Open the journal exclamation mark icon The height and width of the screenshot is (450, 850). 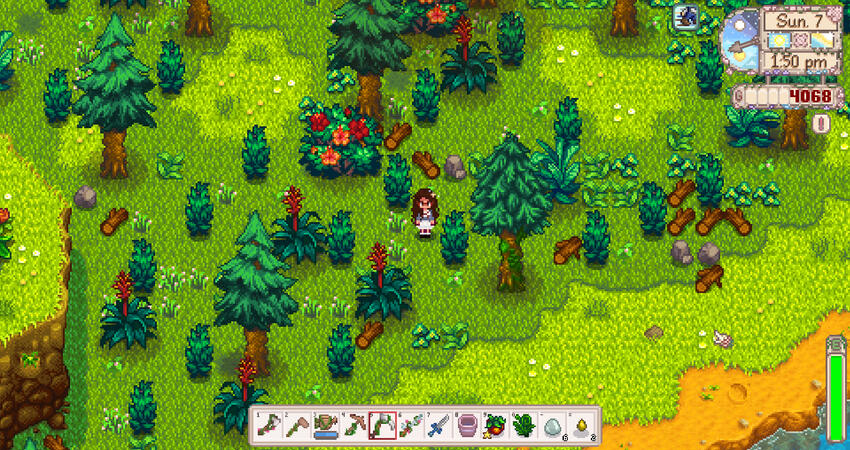click(822, 123)
